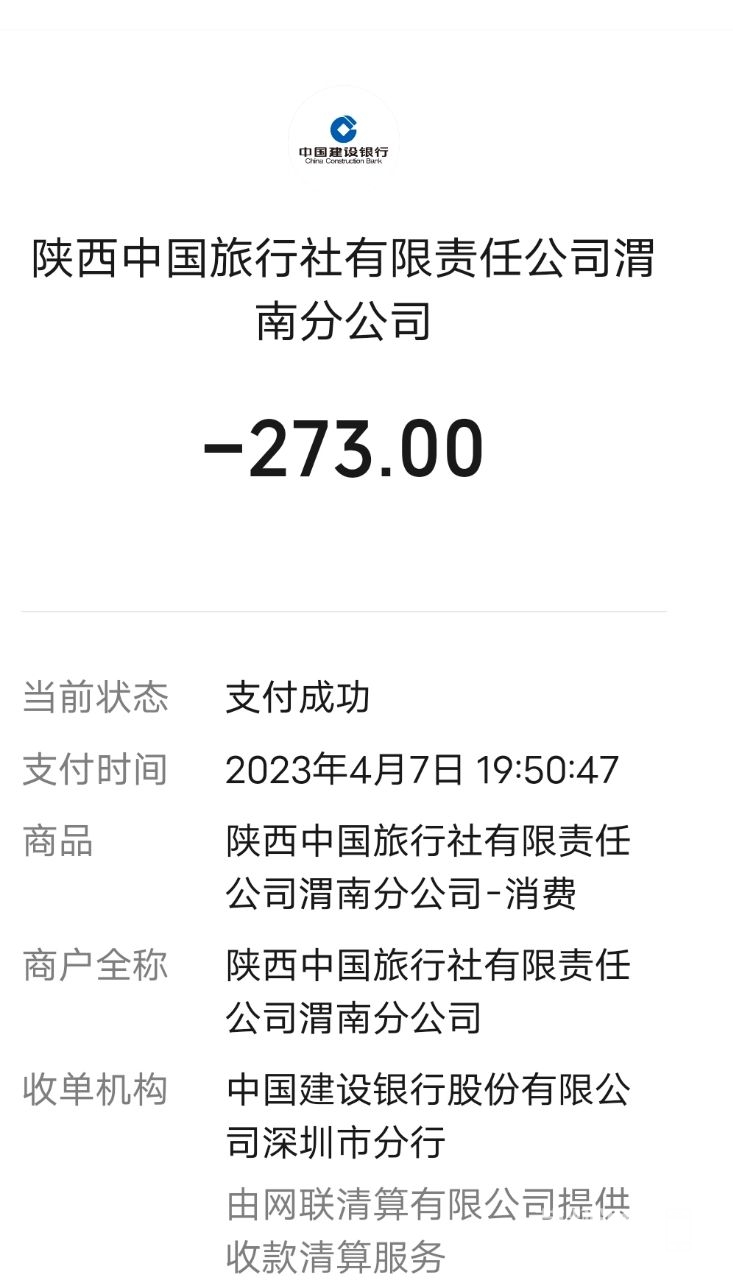The image size is (733, 1280).
Task: Click the 收单机构 row label
Action: (95, 1090)
